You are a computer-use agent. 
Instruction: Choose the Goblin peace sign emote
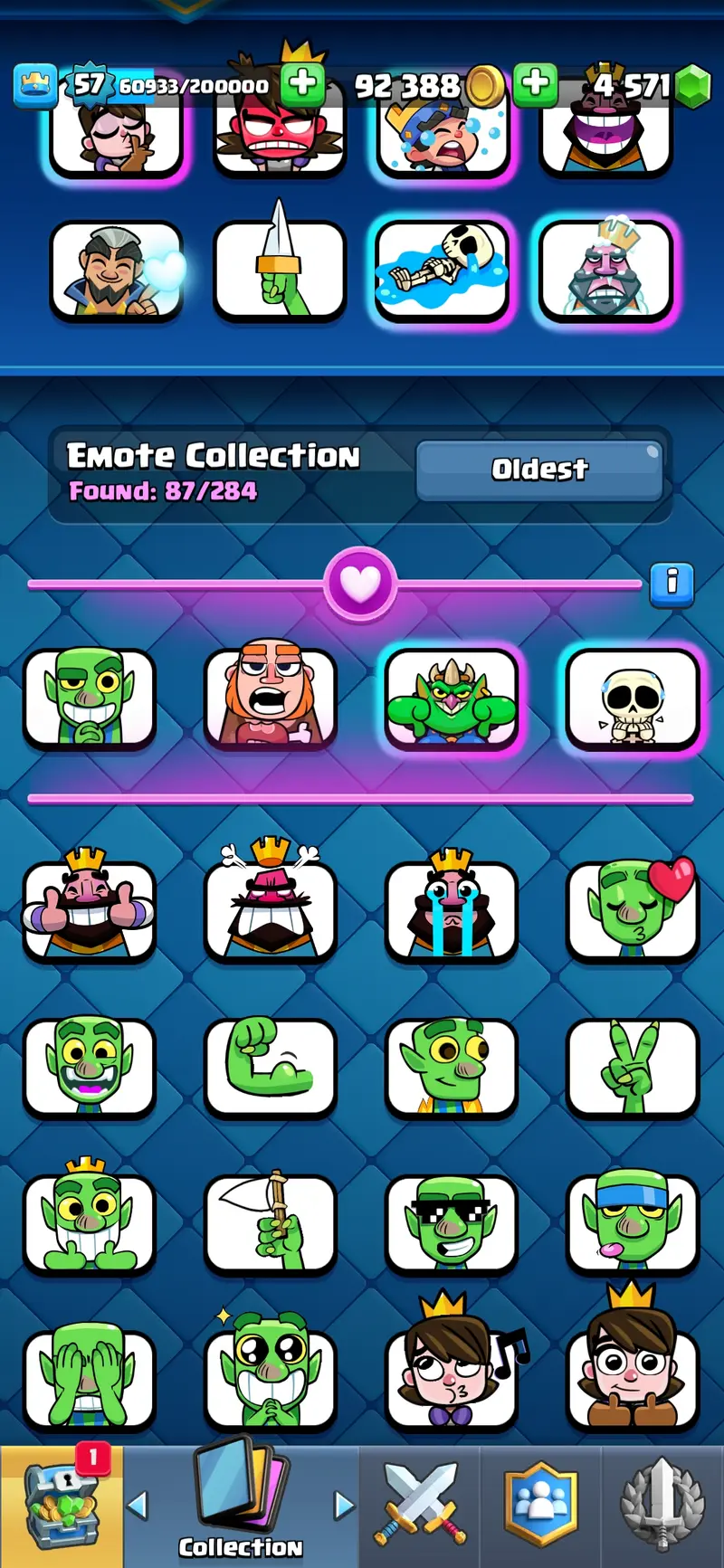(x=632, y=1066)
